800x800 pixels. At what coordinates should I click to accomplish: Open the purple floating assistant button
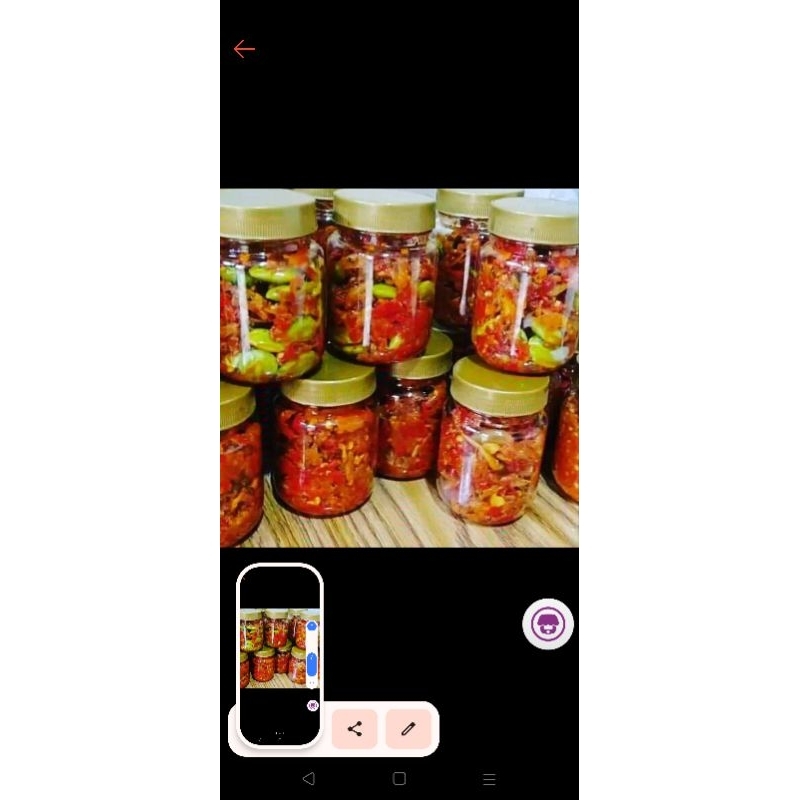tap(547, 625)
